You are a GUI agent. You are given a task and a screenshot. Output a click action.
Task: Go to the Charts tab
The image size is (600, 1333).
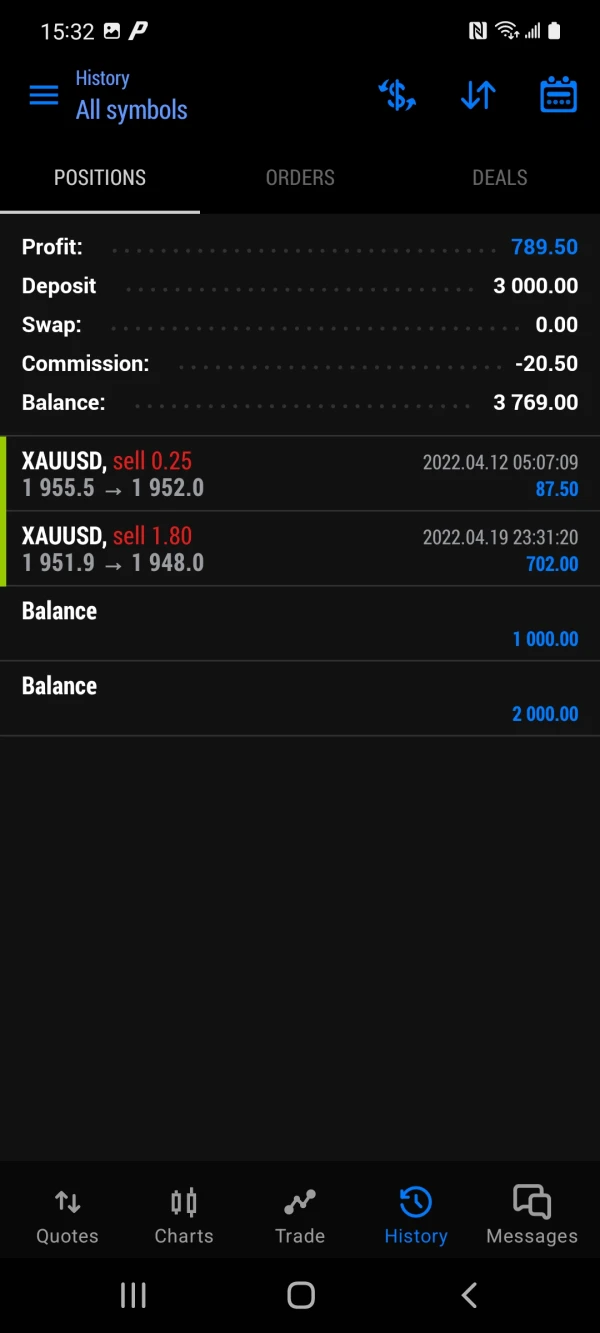click(x=184, y=1215)
